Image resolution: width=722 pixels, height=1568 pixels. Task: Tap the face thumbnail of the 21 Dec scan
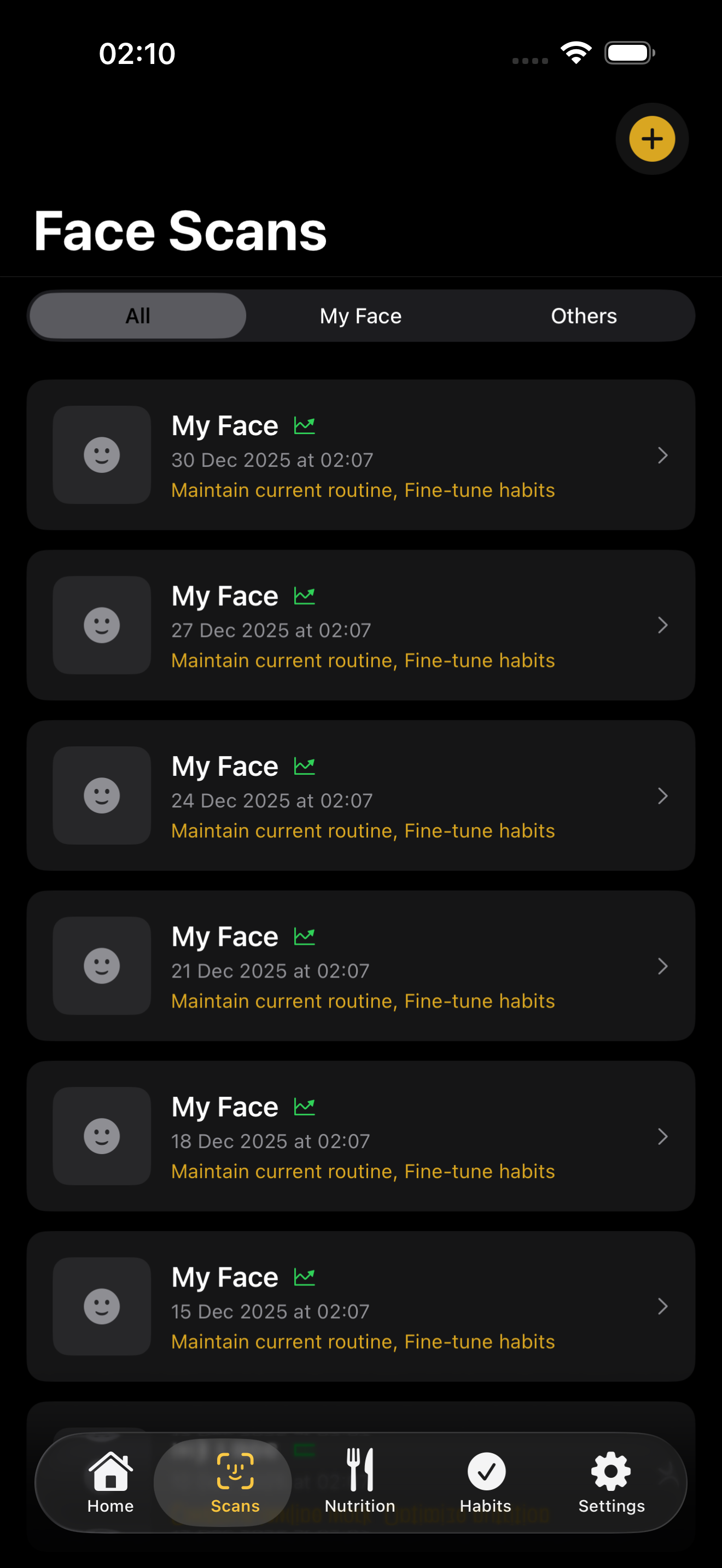101,966
